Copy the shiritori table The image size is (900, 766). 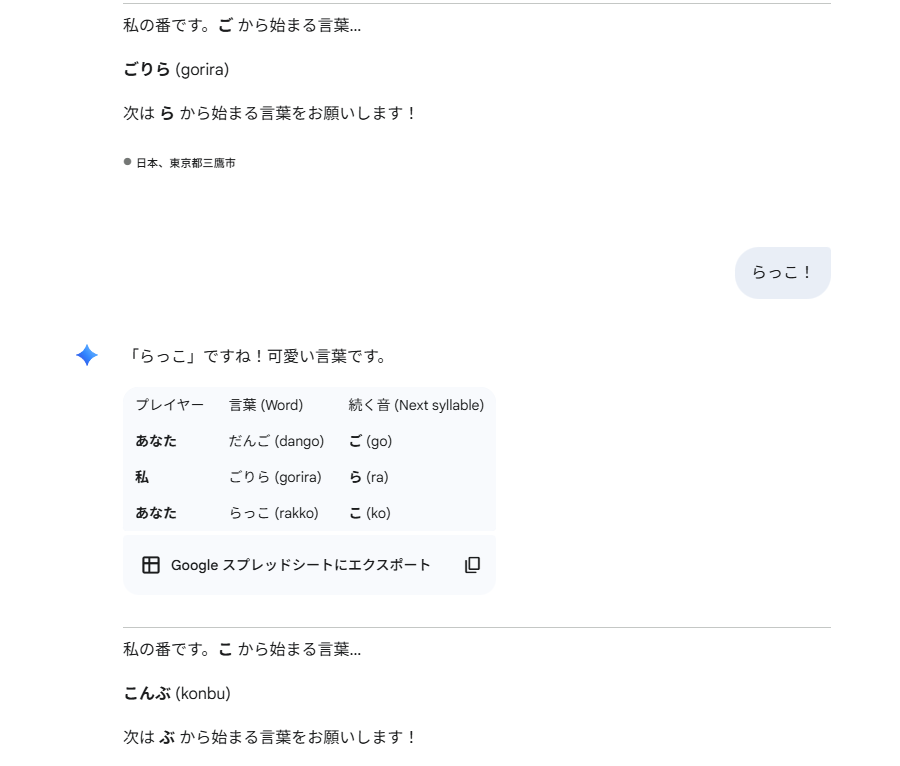pyautogui.click(x=473, y=565)
